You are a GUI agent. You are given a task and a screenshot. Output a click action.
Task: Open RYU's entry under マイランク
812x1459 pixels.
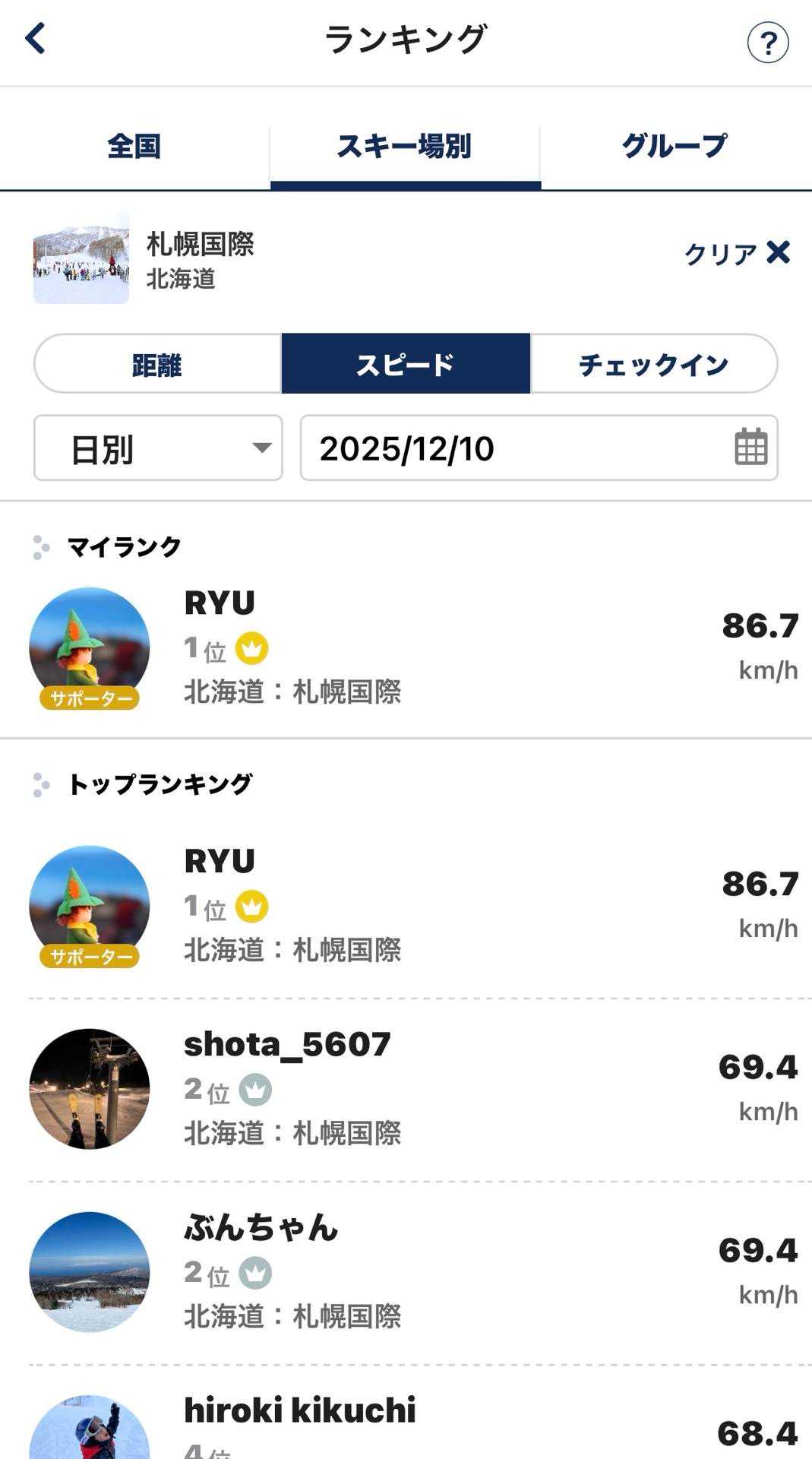[x=406, y=648]
